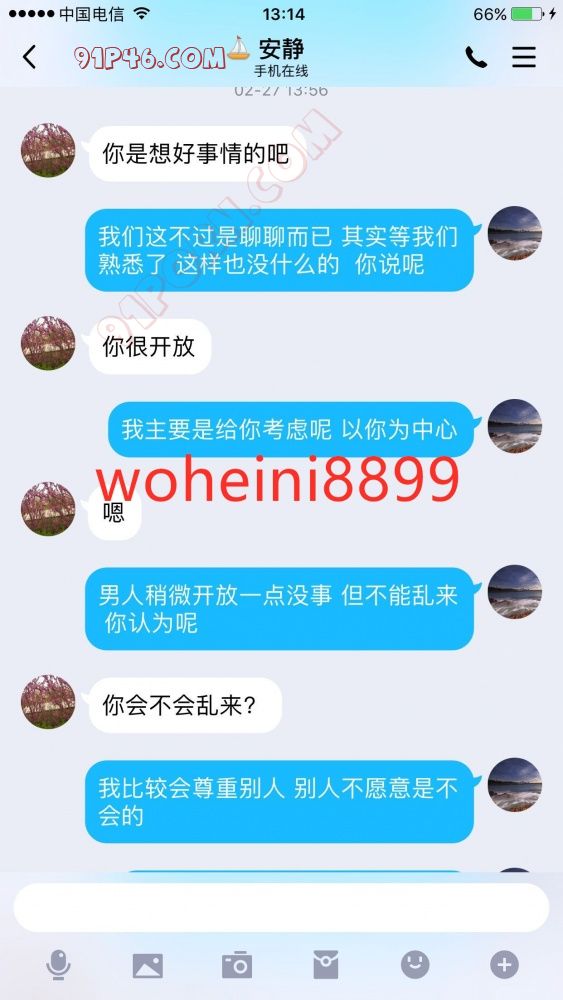563x1000 pixels.
Task: Open the photo gallery picker
Action: pyautogui.click(x=147, y=966)
